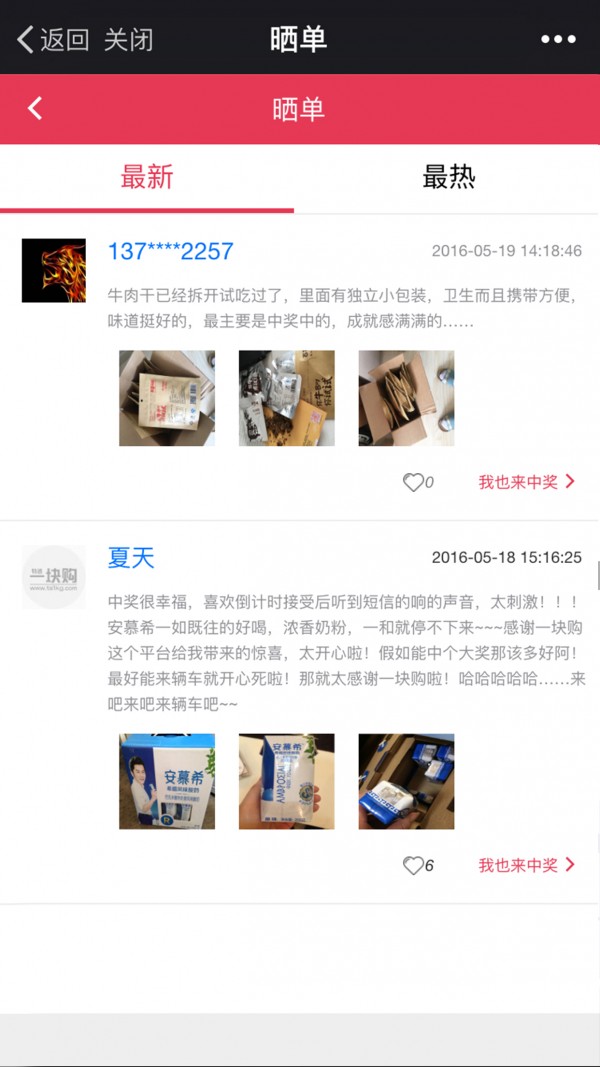Like the post by 137****2257
Screen dimensions: 600x1067
[x=413, y=483]
